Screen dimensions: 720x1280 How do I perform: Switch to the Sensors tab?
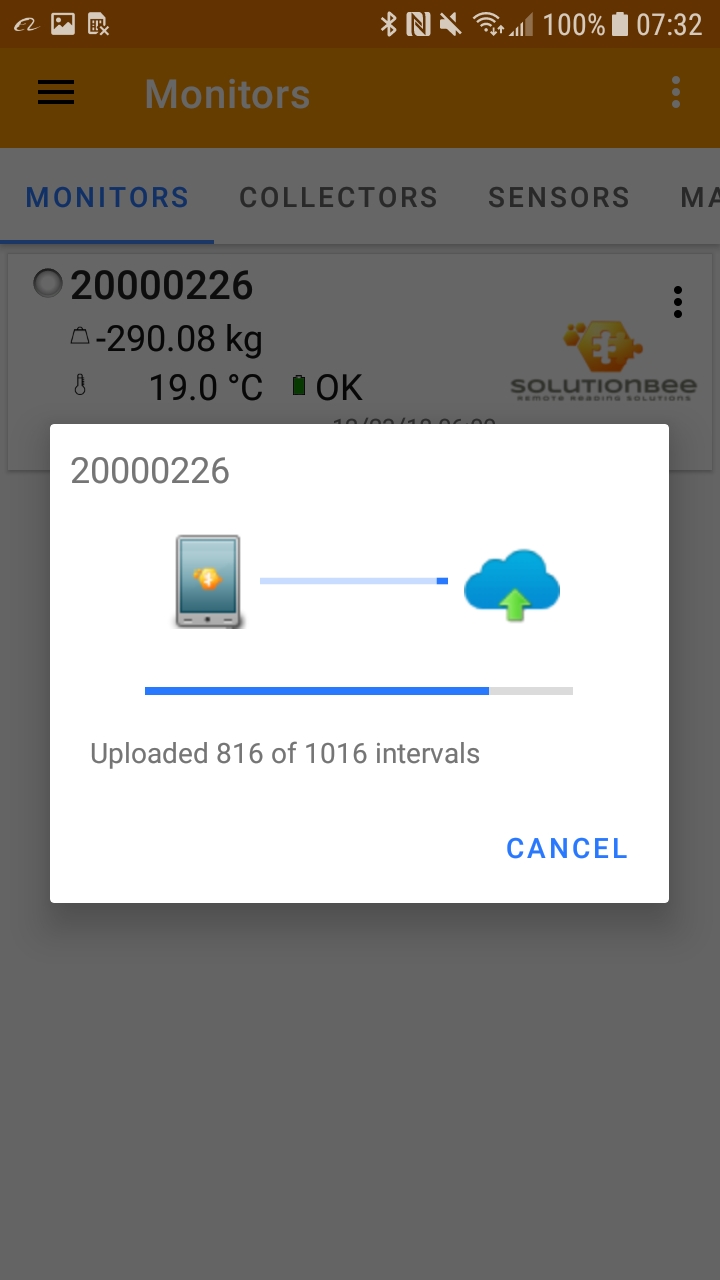[x=559, y=197]
